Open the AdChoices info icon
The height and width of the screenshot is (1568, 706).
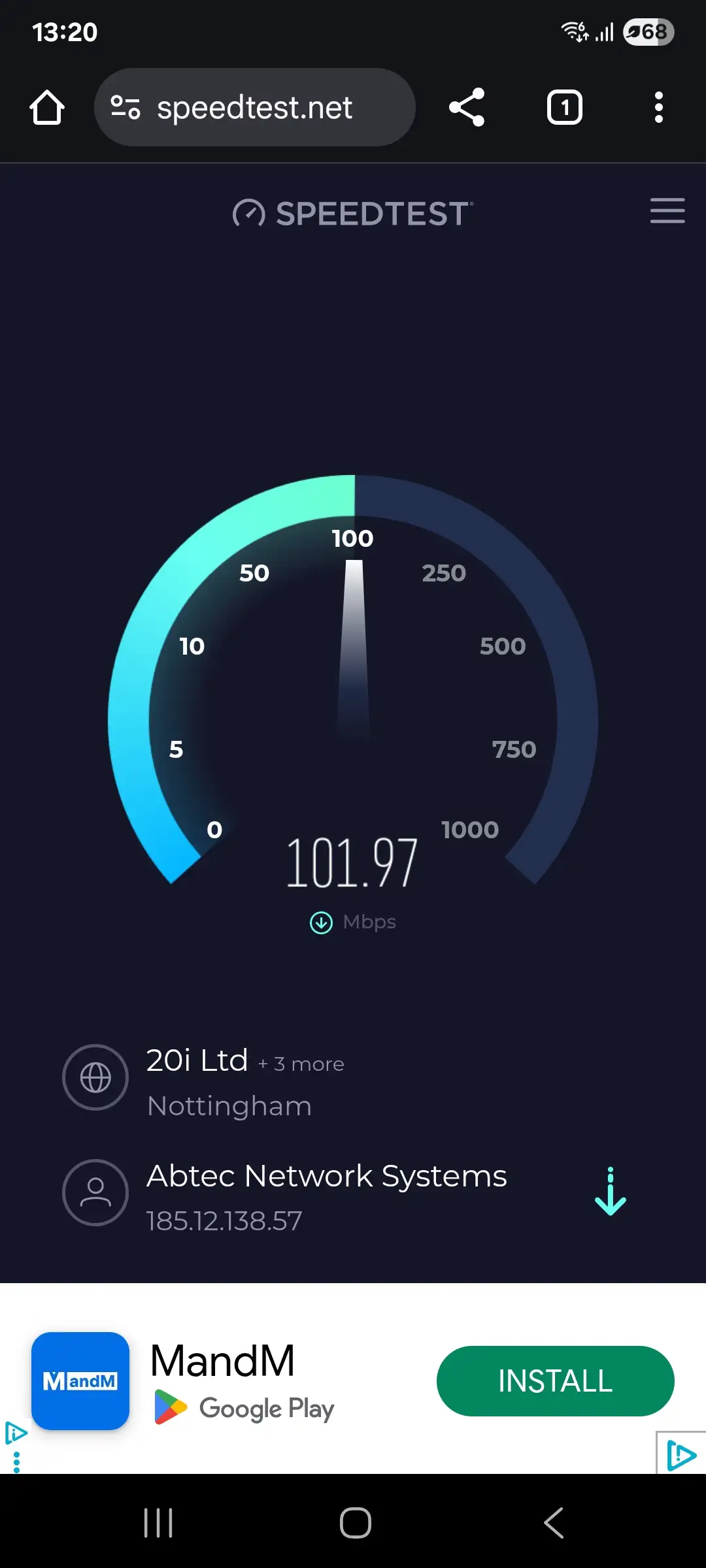(x=681, y=1454)
